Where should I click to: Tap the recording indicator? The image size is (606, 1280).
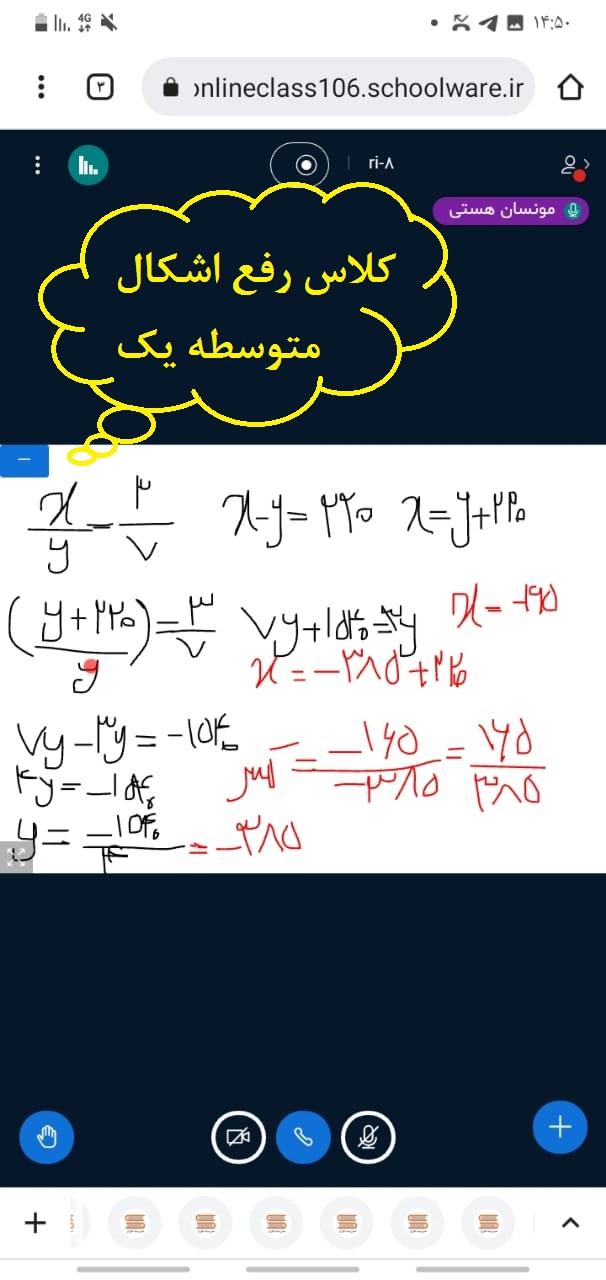click(x=307, y=165)
